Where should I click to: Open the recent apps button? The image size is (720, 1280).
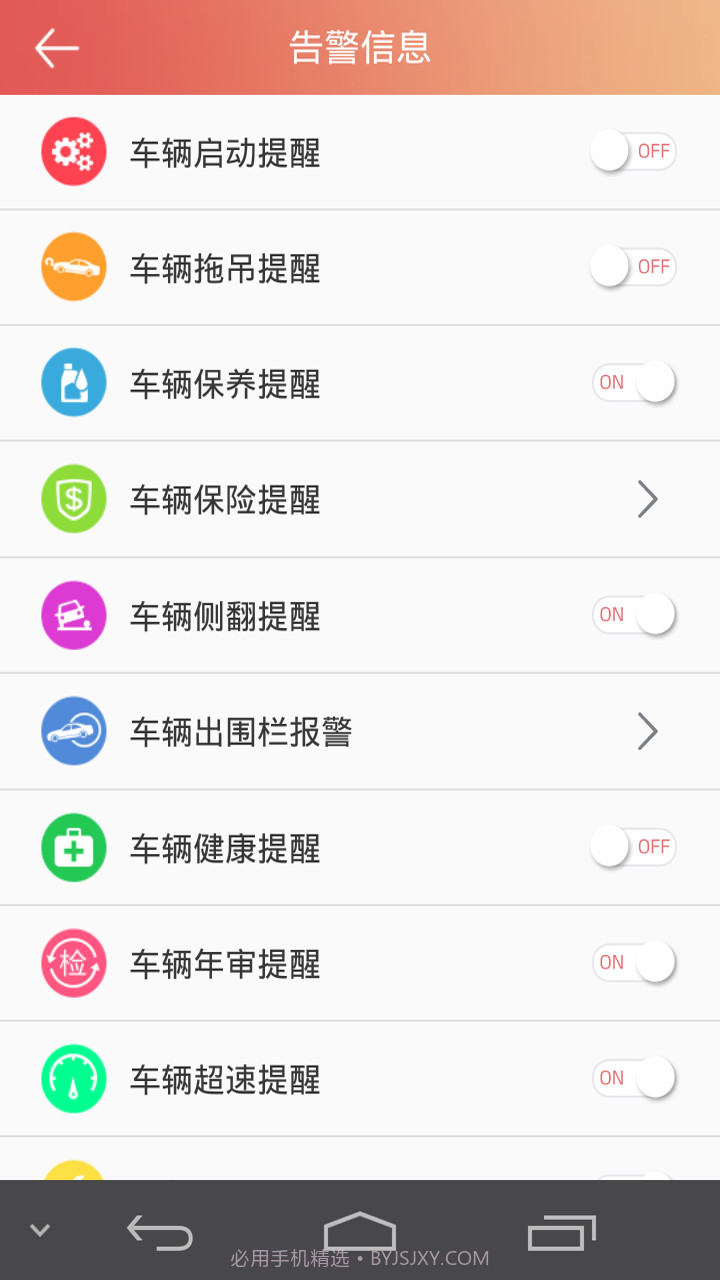point(561,1233)
